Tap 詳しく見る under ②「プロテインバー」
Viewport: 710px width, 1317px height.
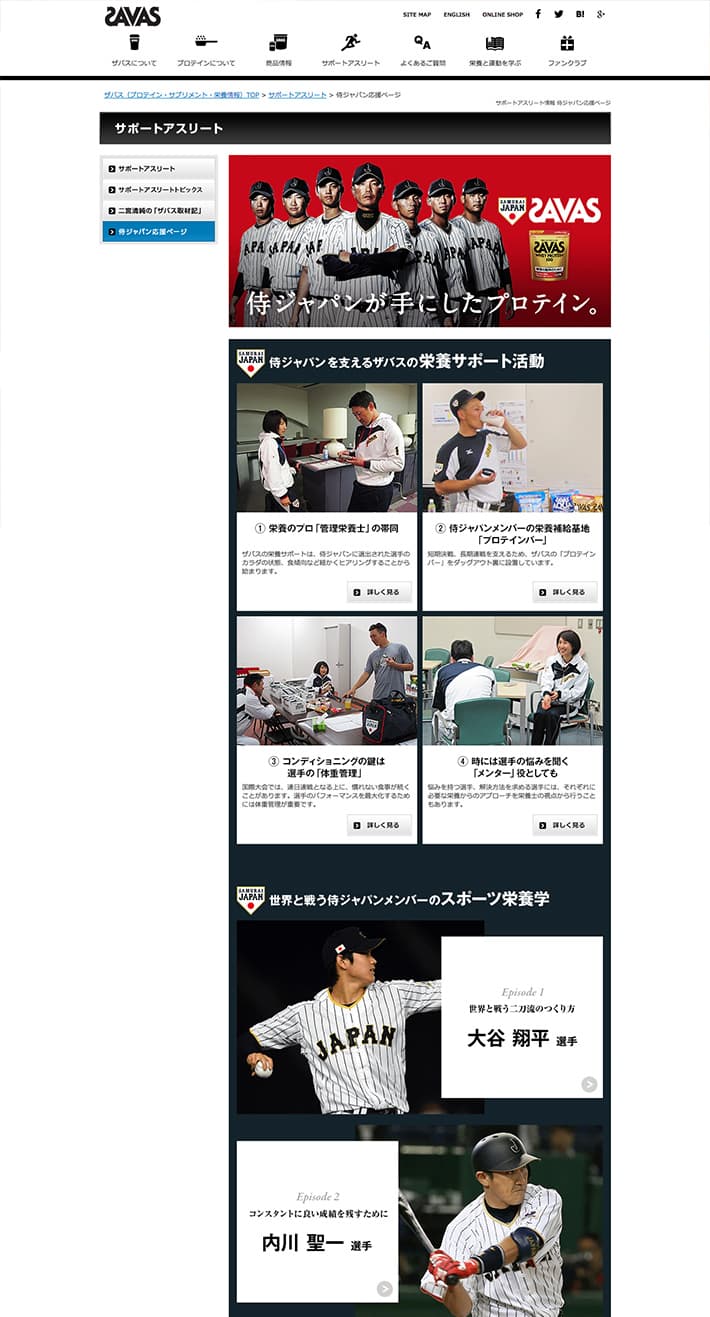coord(565,592)
